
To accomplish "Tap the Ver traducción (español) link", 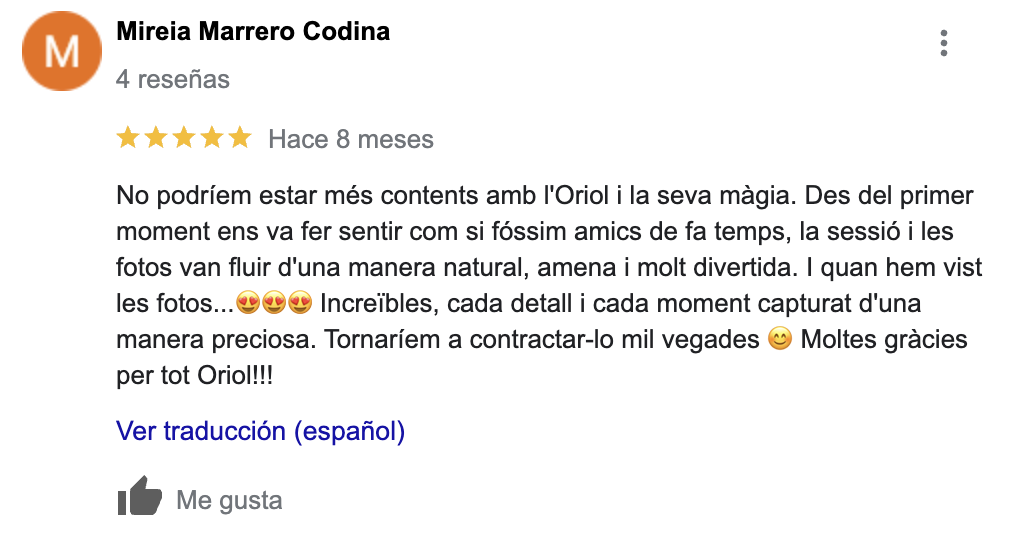I will [x=260, y=431].
